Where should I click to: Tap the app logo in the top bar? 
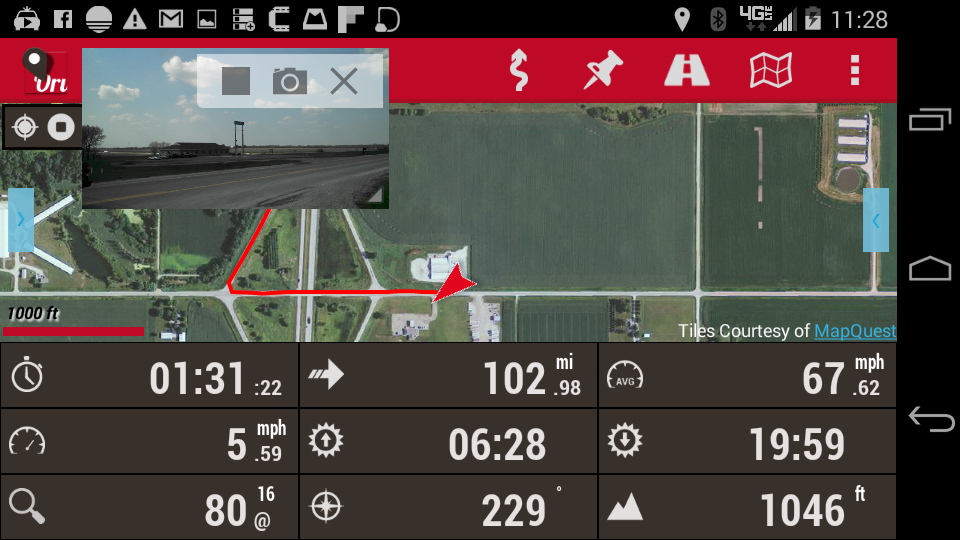(x=43, y=71)
